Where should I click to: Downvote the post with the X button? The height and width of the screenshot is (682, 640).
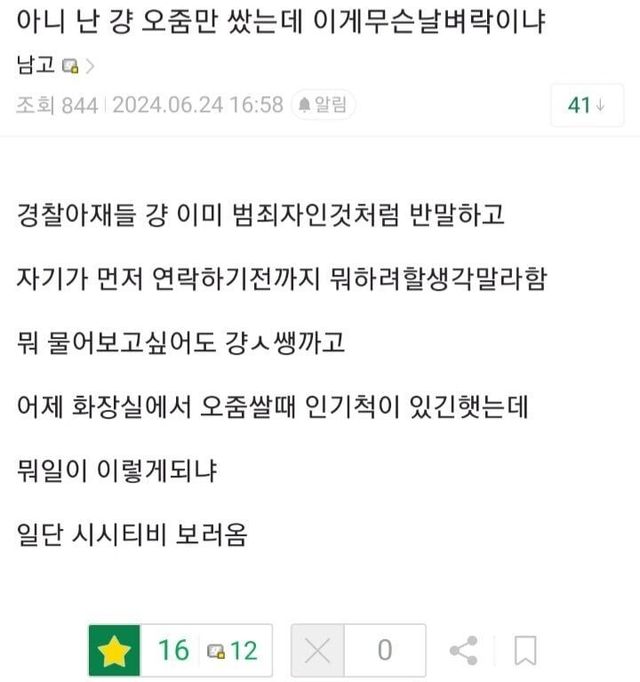point(318,651)
